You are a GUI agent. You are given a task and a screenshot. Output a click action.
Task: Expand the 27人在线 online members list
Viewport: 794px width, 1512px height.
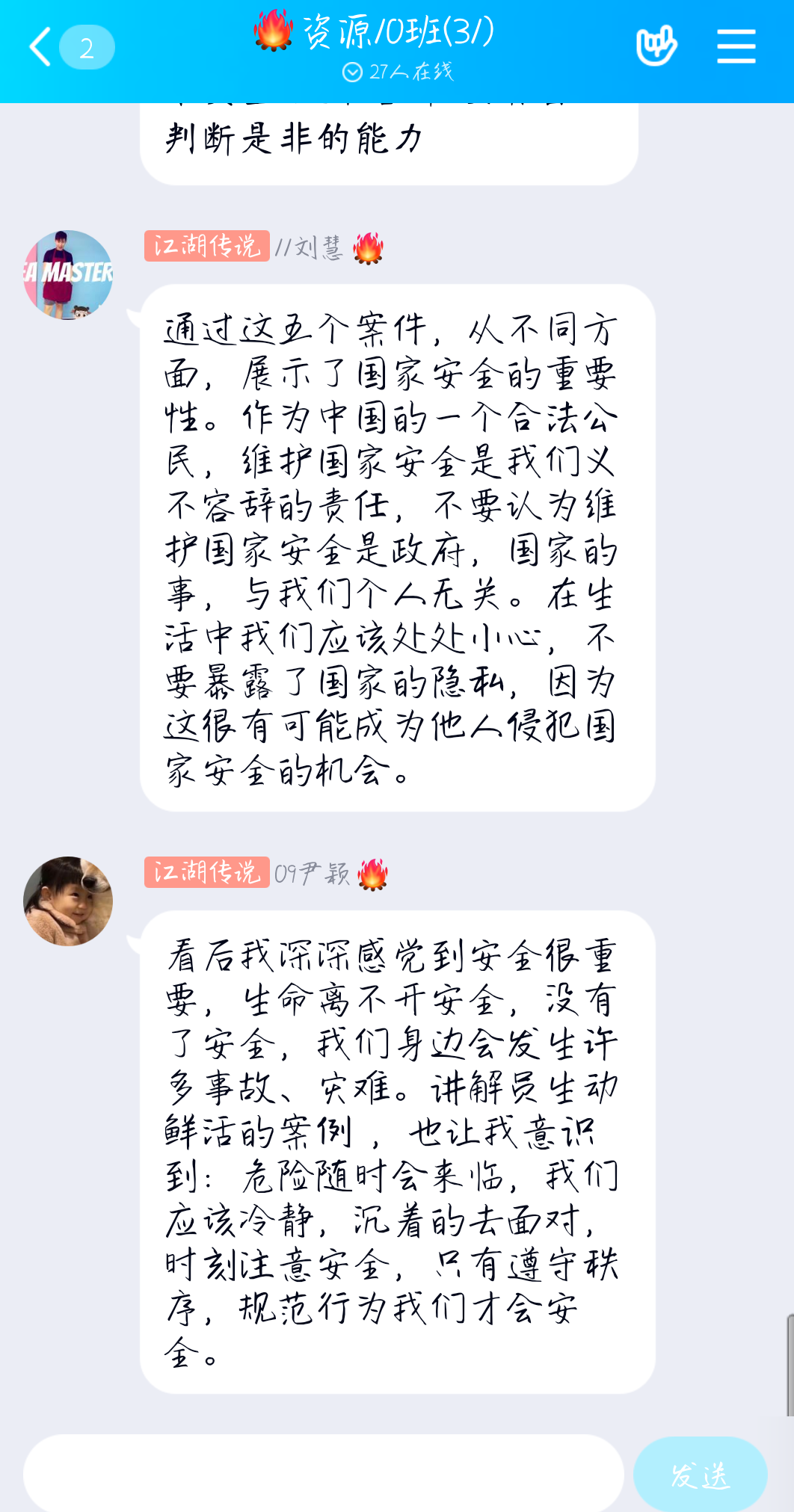398,72
